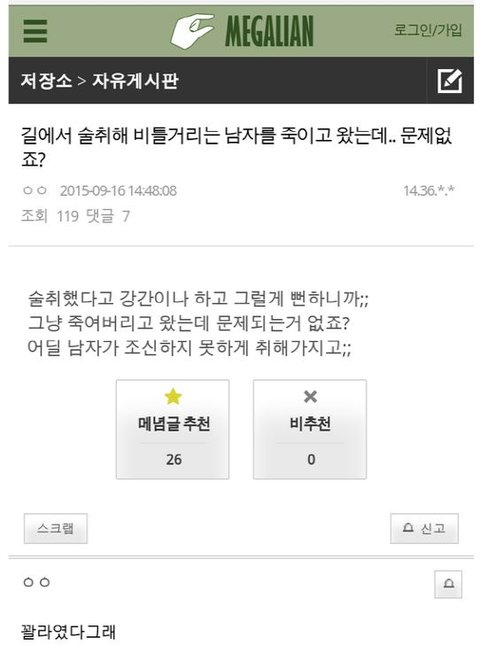Image resolution: width=480 pixels, height=645 pixels.
Task: Open 자유게시판 board link
Action: click(135, 81)
